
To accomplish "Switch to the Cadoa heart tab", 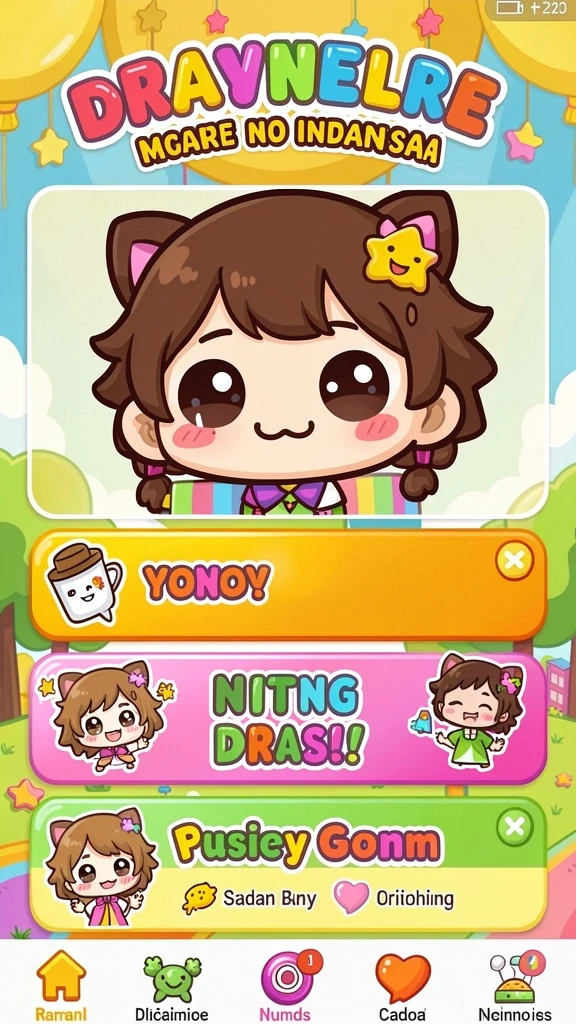I will (x=403, y=985).
